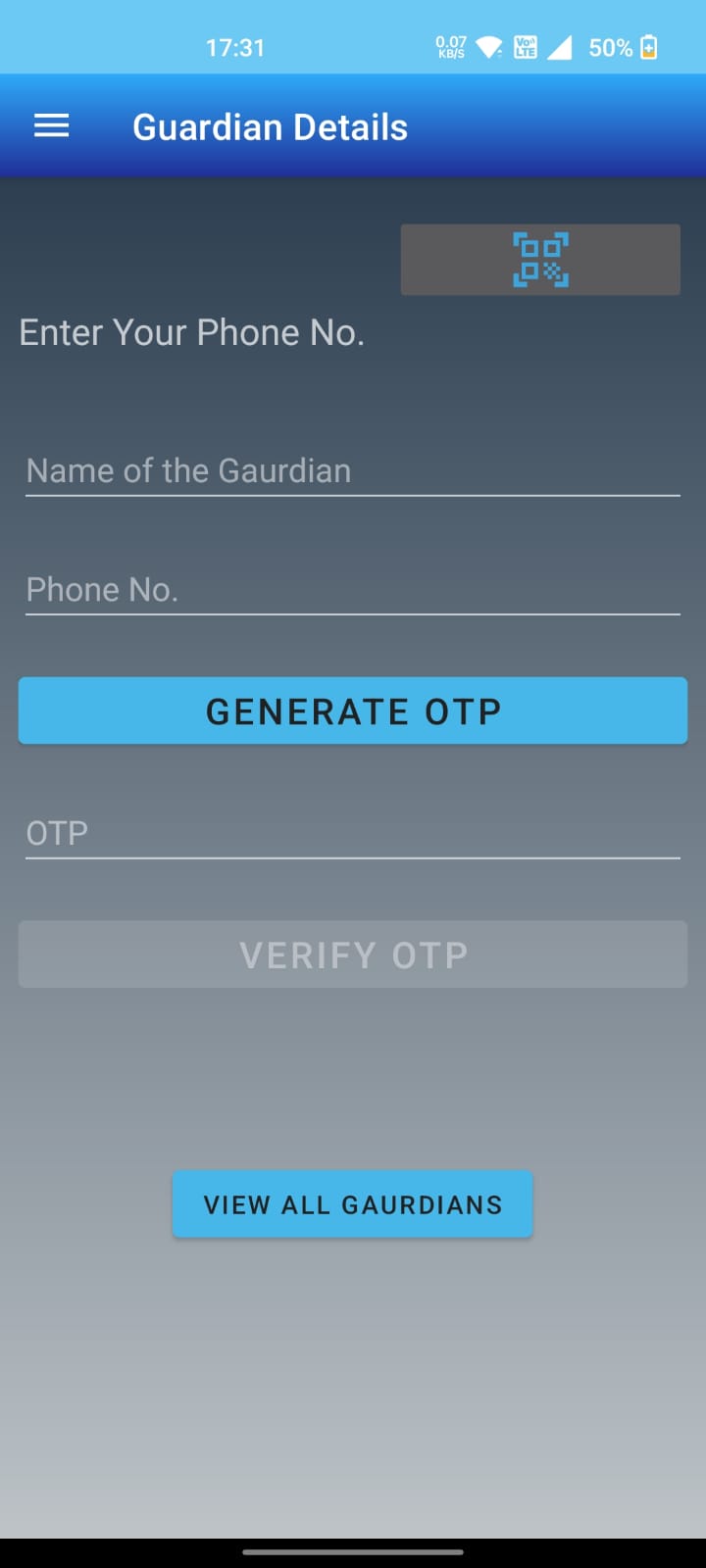Image resolution: width=706 pixels, height=1568 pixels.
Task: Tap the Verify OTP button
Action: coord(353,955)
